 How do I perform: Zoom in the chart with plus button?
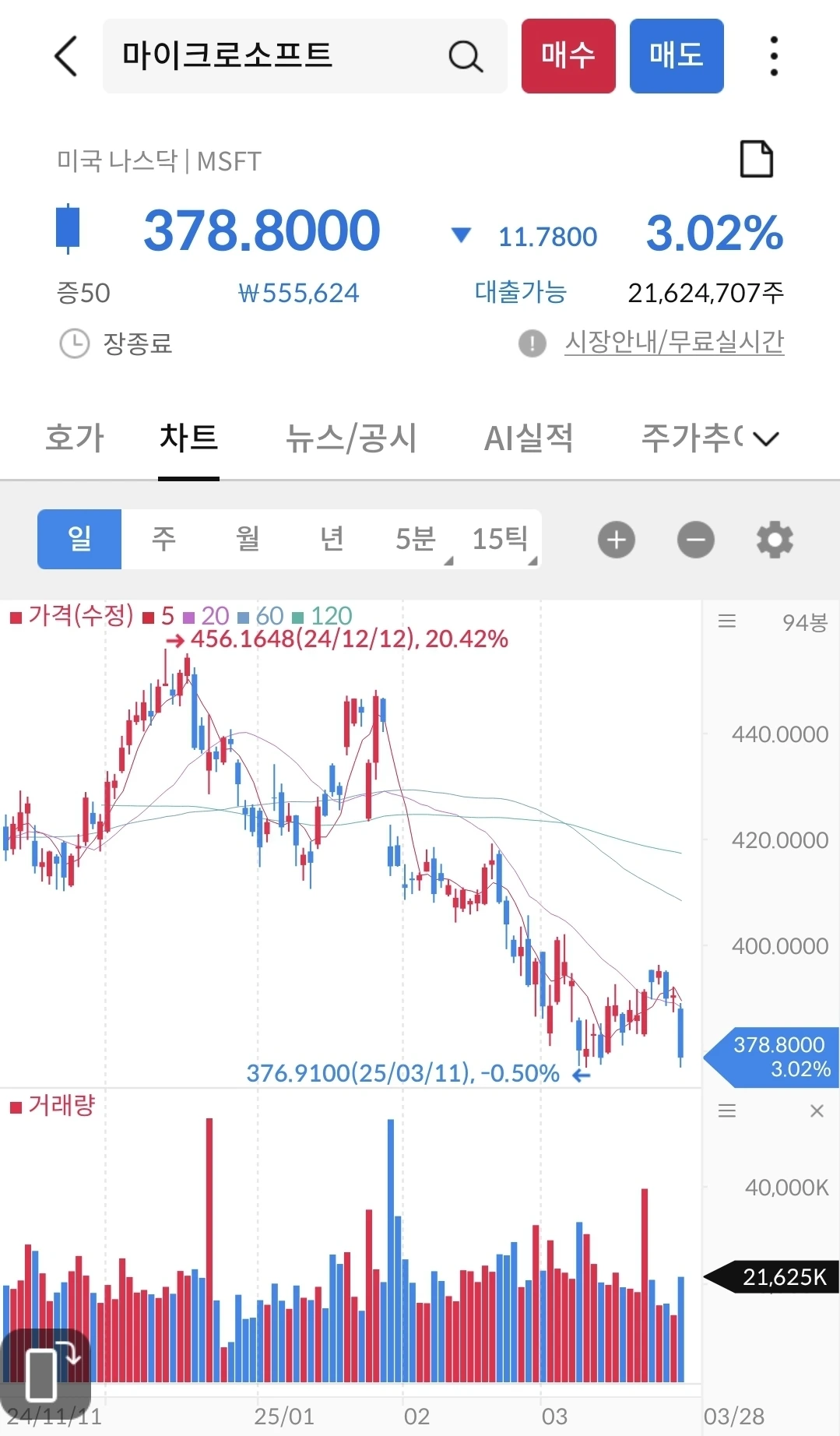coord(617,540)
